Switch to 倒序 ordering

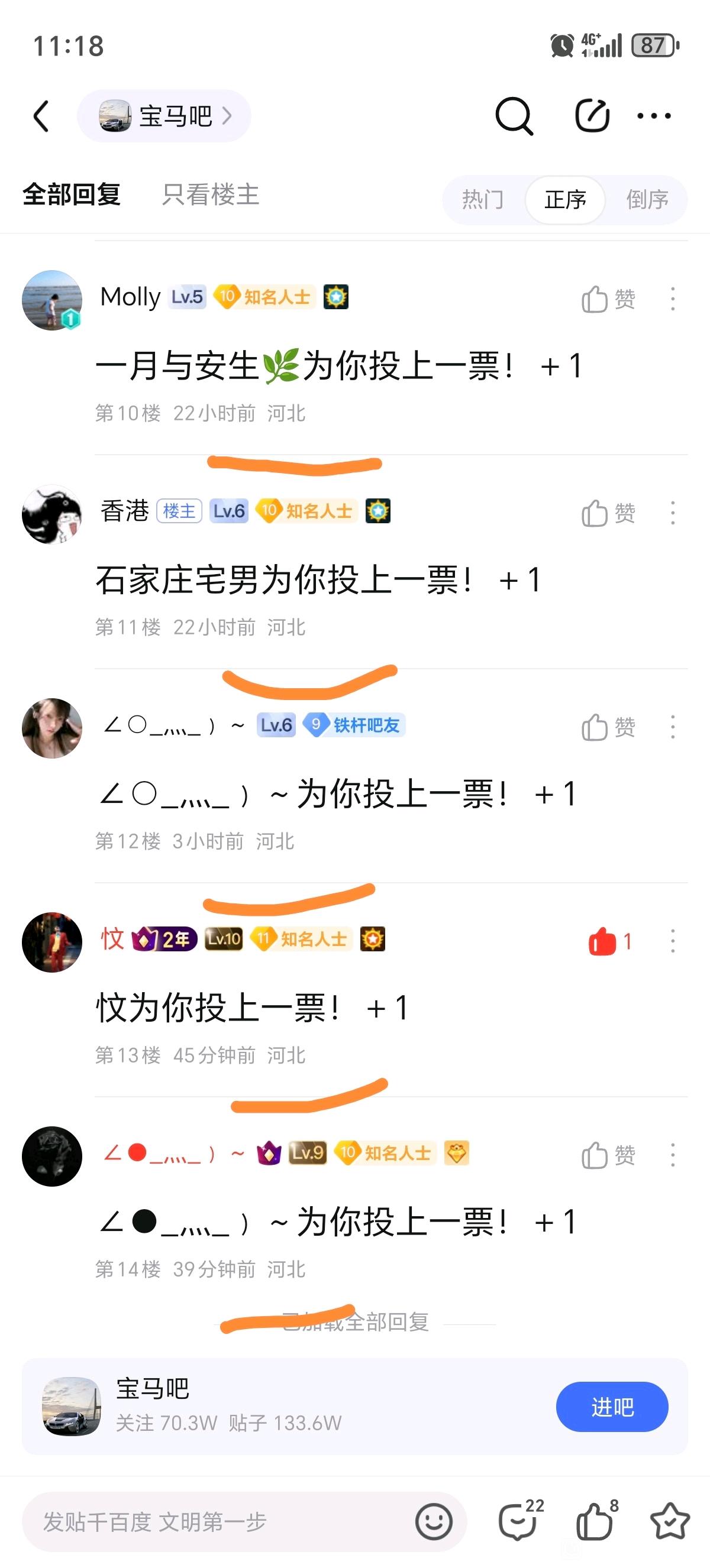[x=647, y=199]
